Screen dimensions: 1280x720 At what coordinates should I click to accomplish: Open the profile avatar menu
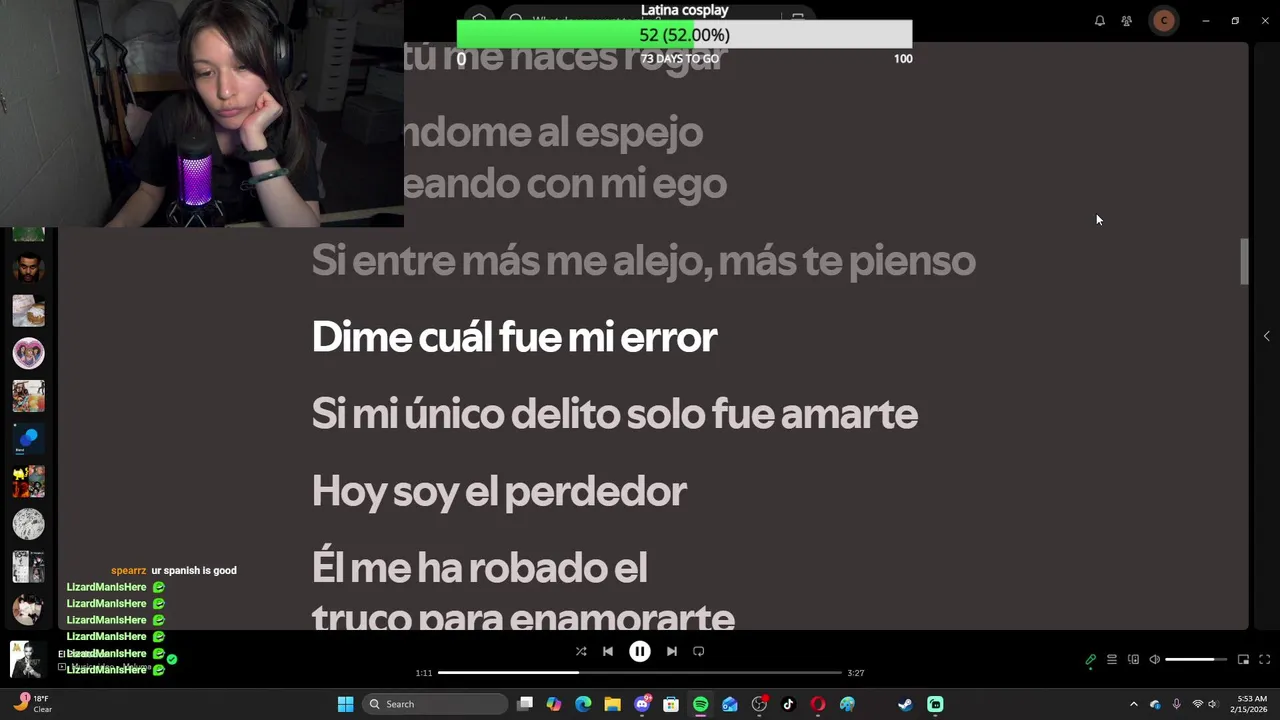click(1164, 21)
